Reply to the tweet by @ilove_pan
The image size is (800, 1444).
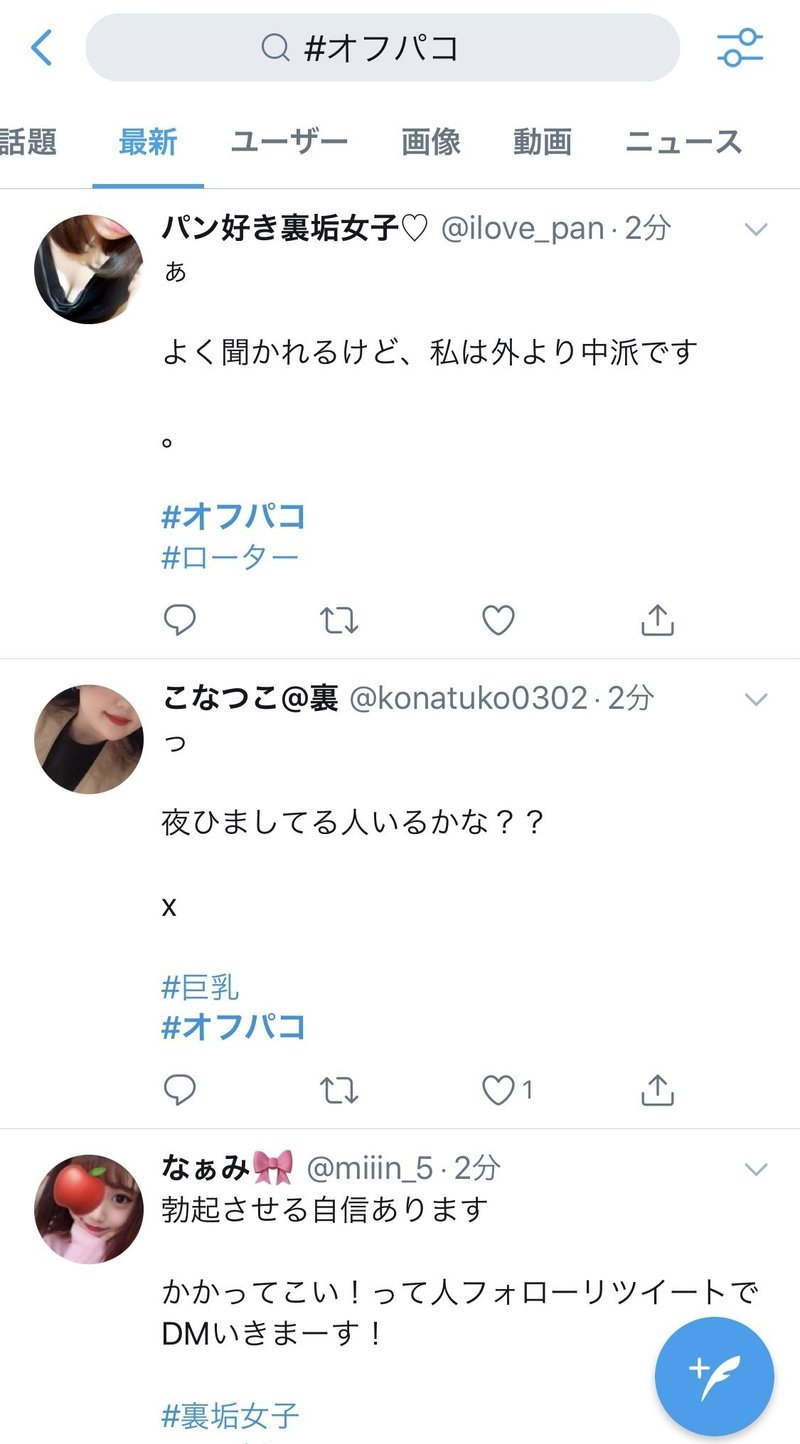(x=180, y=621)
